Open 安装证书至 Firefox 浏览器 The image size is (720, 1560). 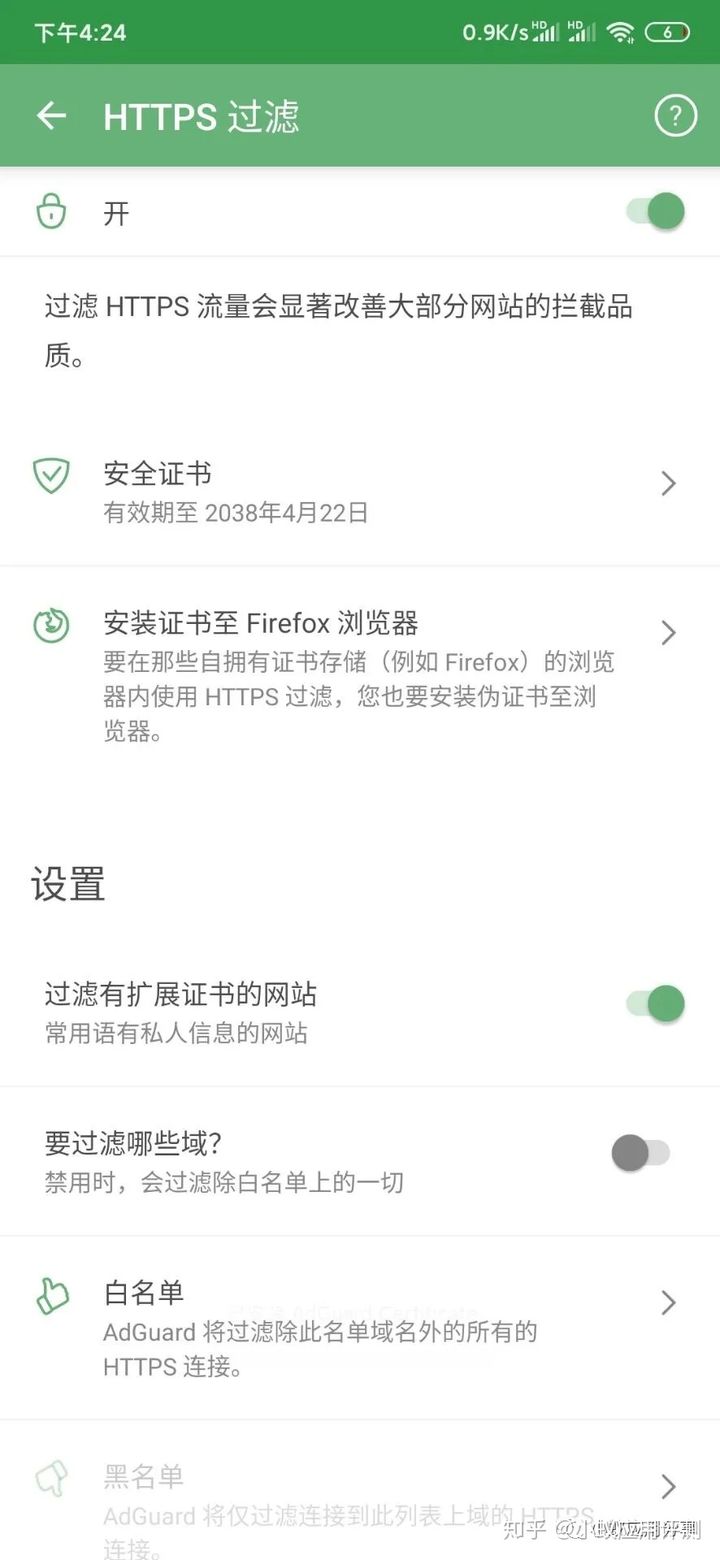pyautogui.click(x=360, y=662)
